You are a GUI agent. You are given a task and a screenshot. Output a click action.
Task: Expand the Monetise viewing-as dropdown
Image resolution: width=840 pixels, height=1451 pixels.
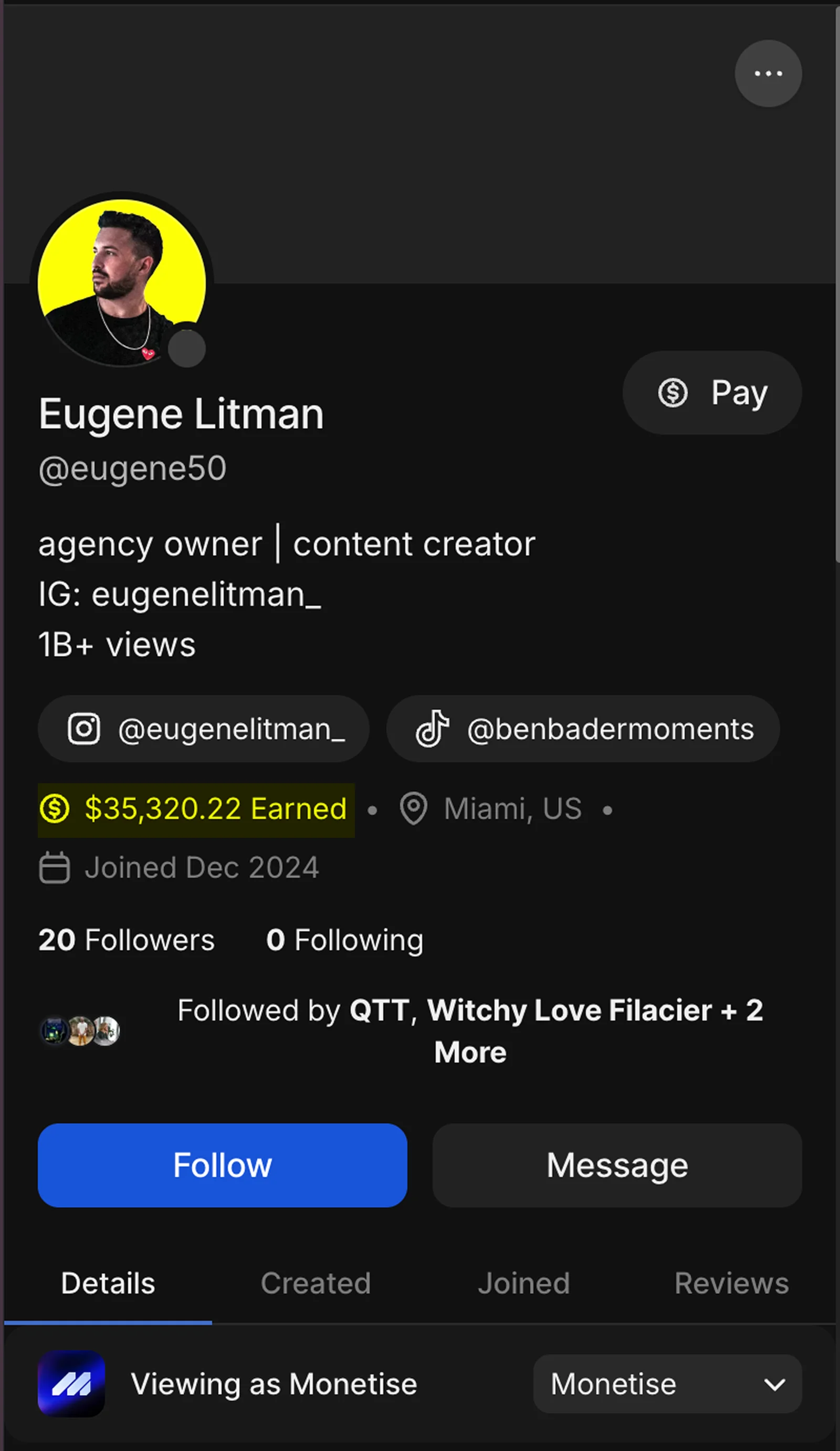click(x=667, y=1384)
